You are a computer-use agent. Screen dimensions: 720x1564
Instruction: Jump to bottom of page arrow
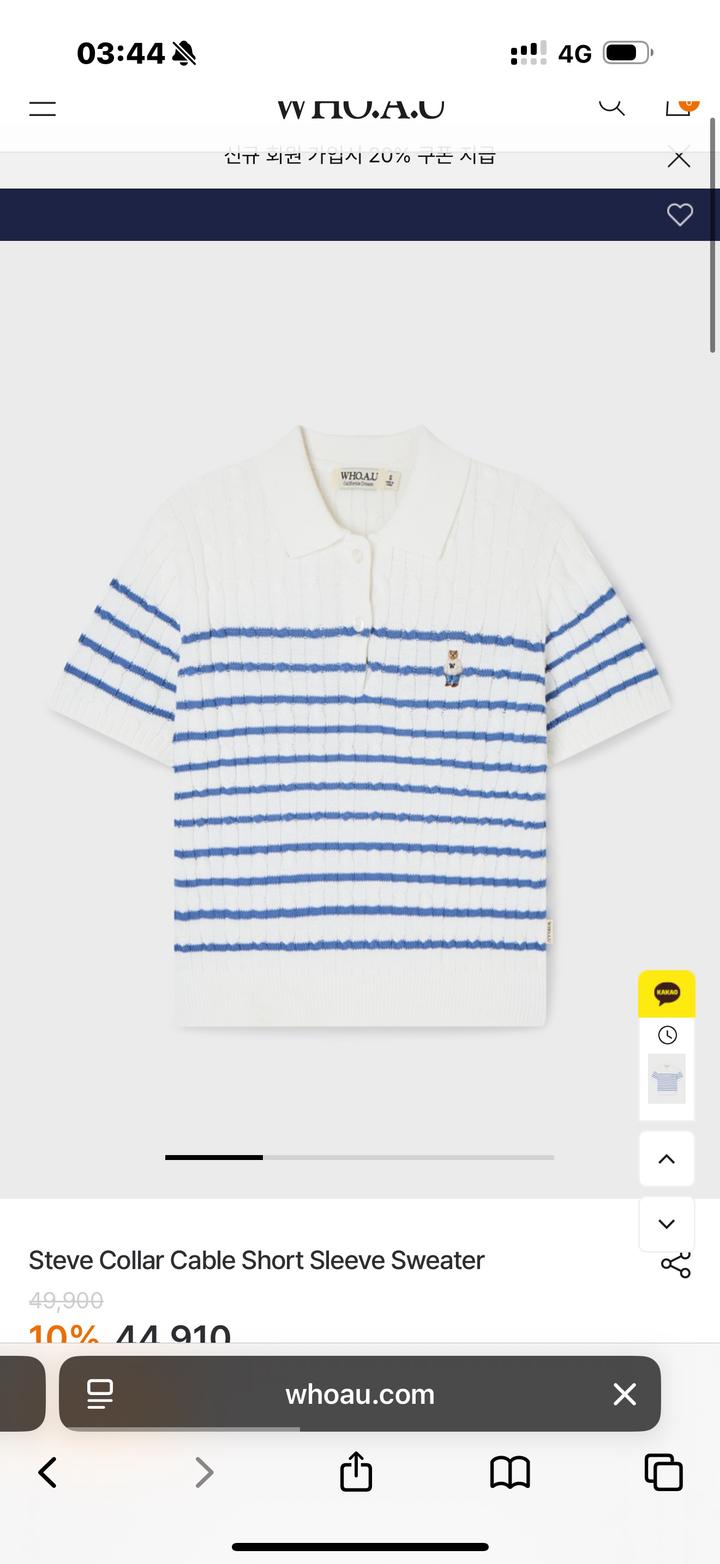[667, 1224]
